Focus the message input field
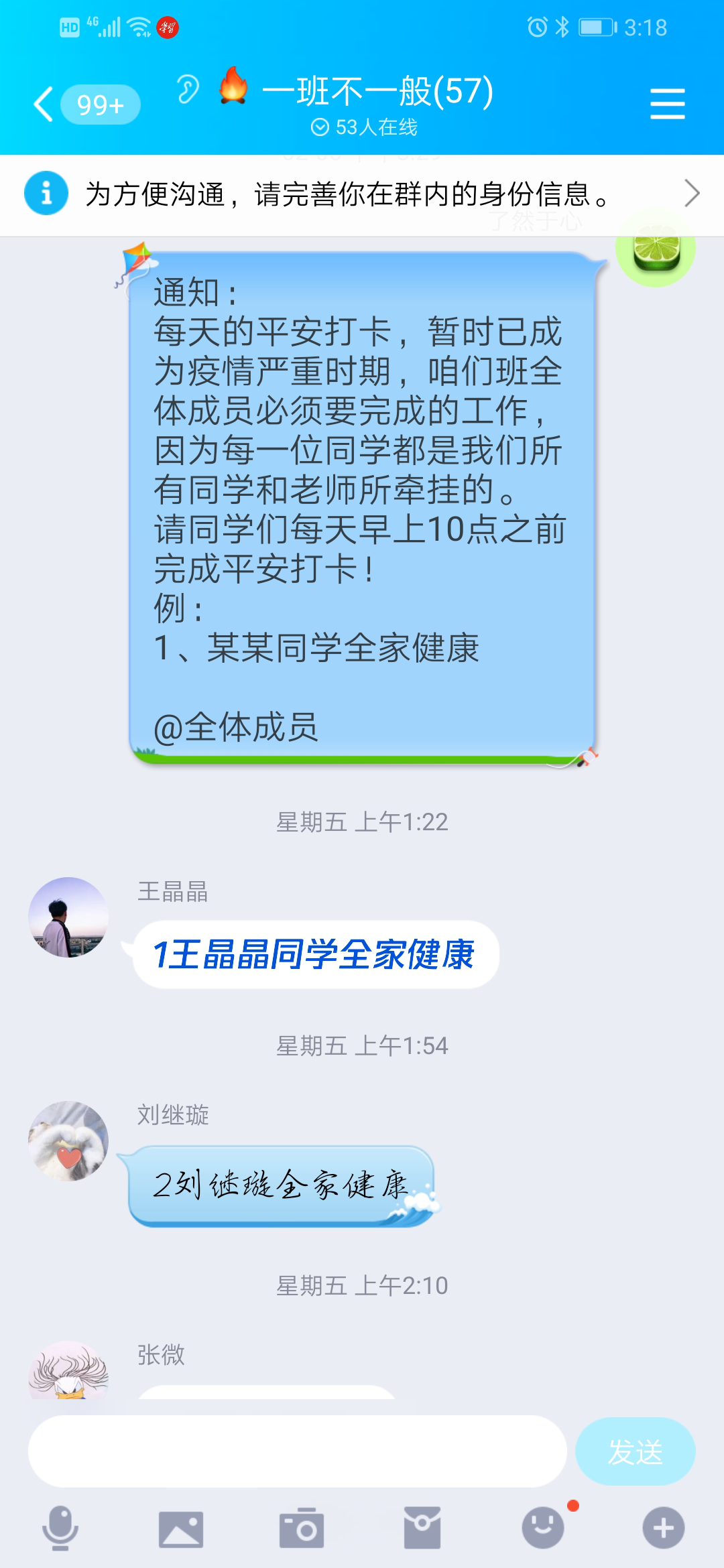Screen dimensions: 724x1568 click(298, 1451)
